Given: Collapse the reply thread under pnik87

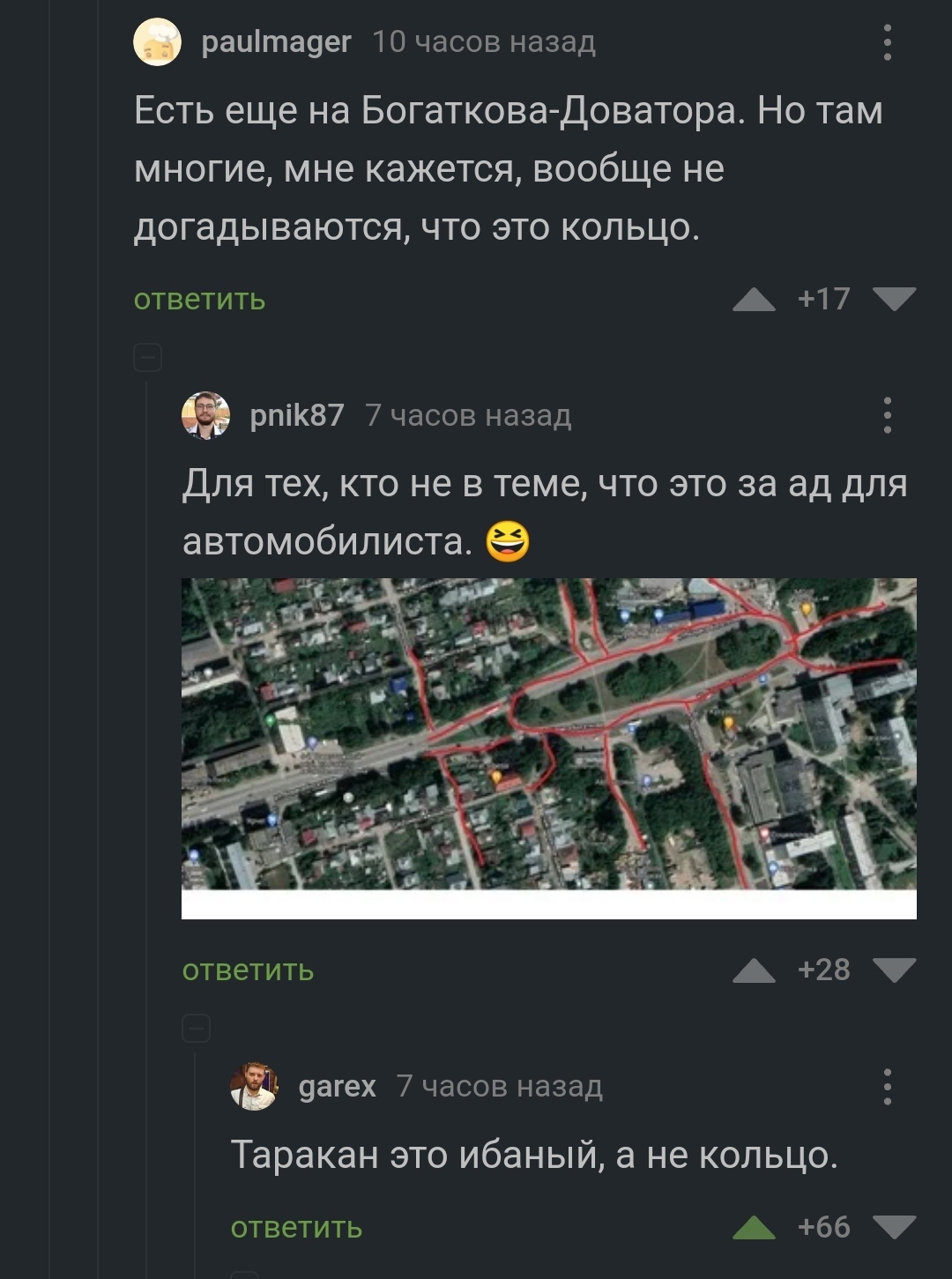Looking at the screenshot, I should [x=196, y=1029].
